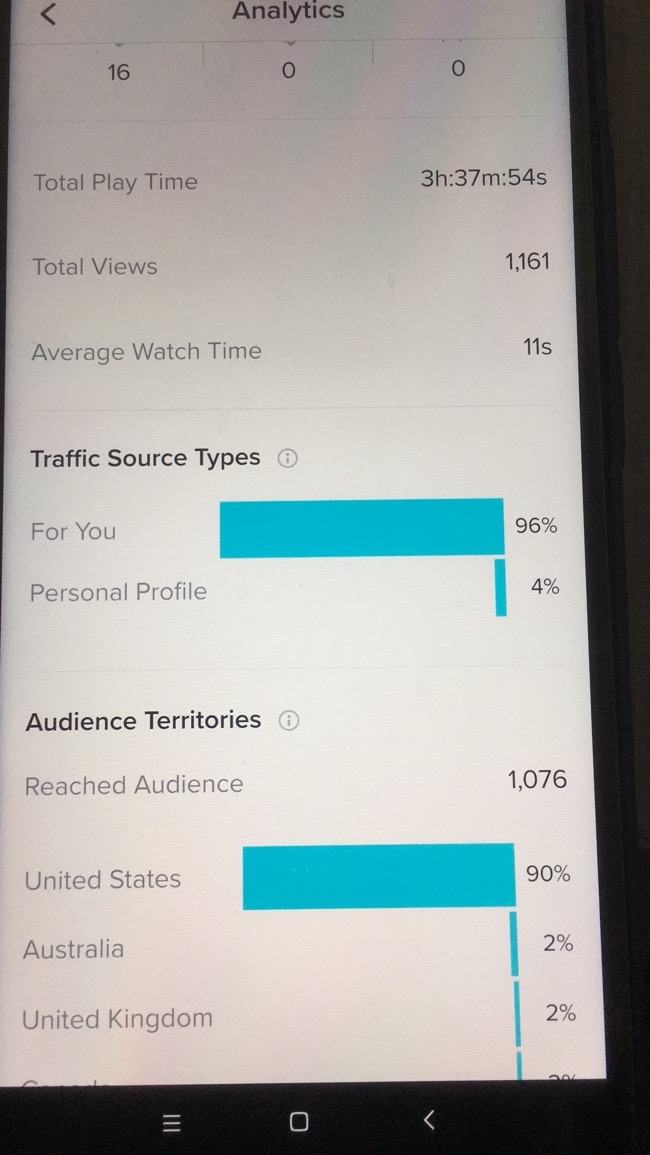Go back from the Analytics screen
This screenshot has width=650, height=1155.
(x=49, y=13)
